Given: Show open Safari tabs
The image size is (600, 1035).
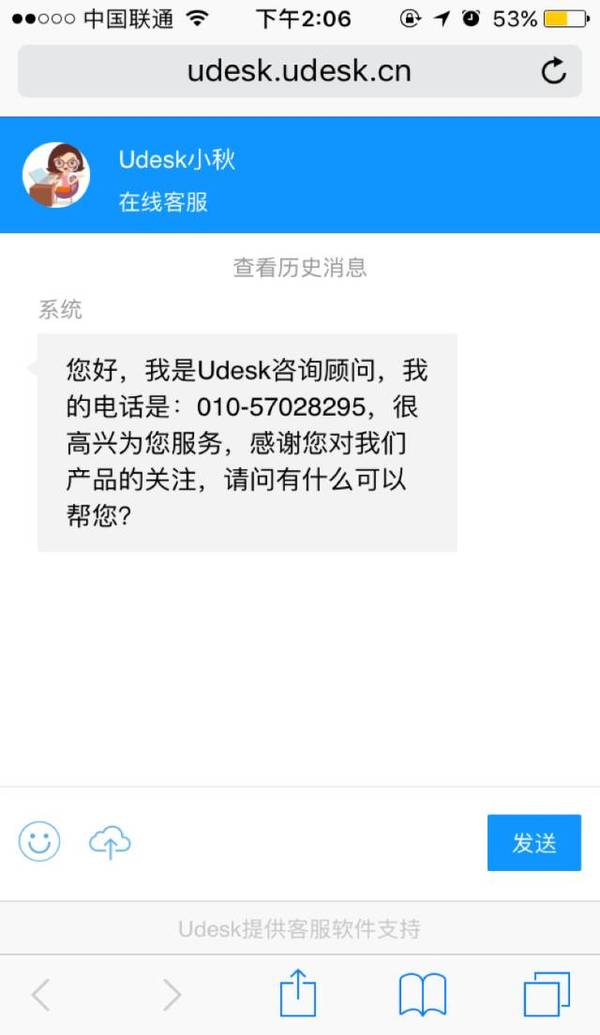Looking at the screenshot, I should click(x=547, y=994).
